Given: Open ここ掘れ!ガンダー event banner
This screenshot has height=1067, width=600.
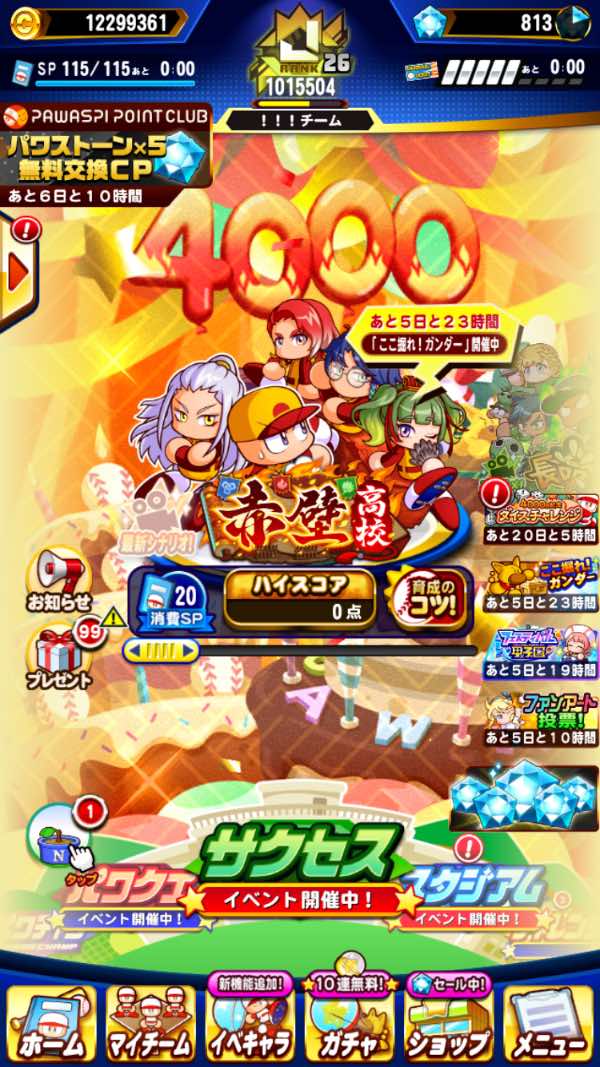Looking at the screenshot, I should 540,582.
